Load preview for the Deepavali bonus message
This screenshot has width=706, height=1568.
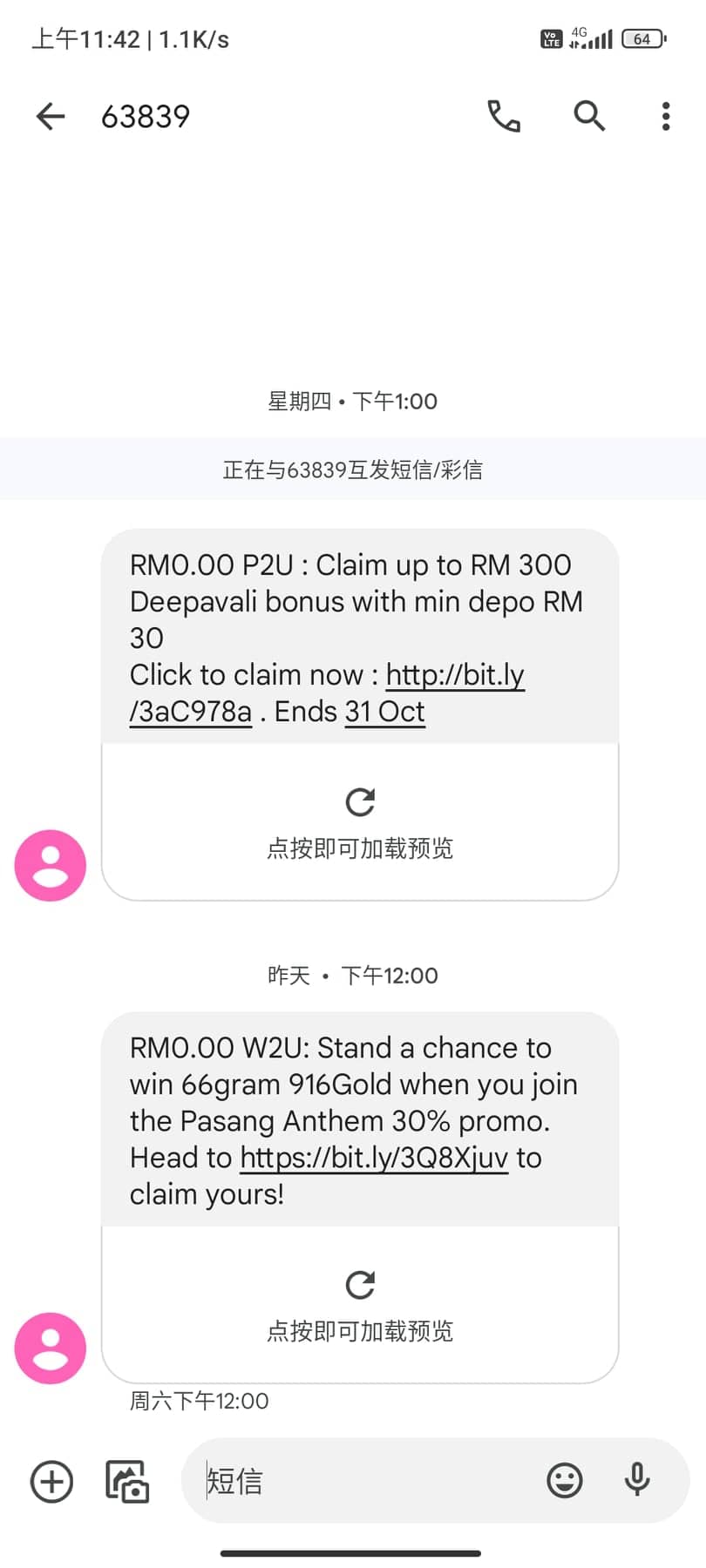pyautogui.click(x=360, y=822)
